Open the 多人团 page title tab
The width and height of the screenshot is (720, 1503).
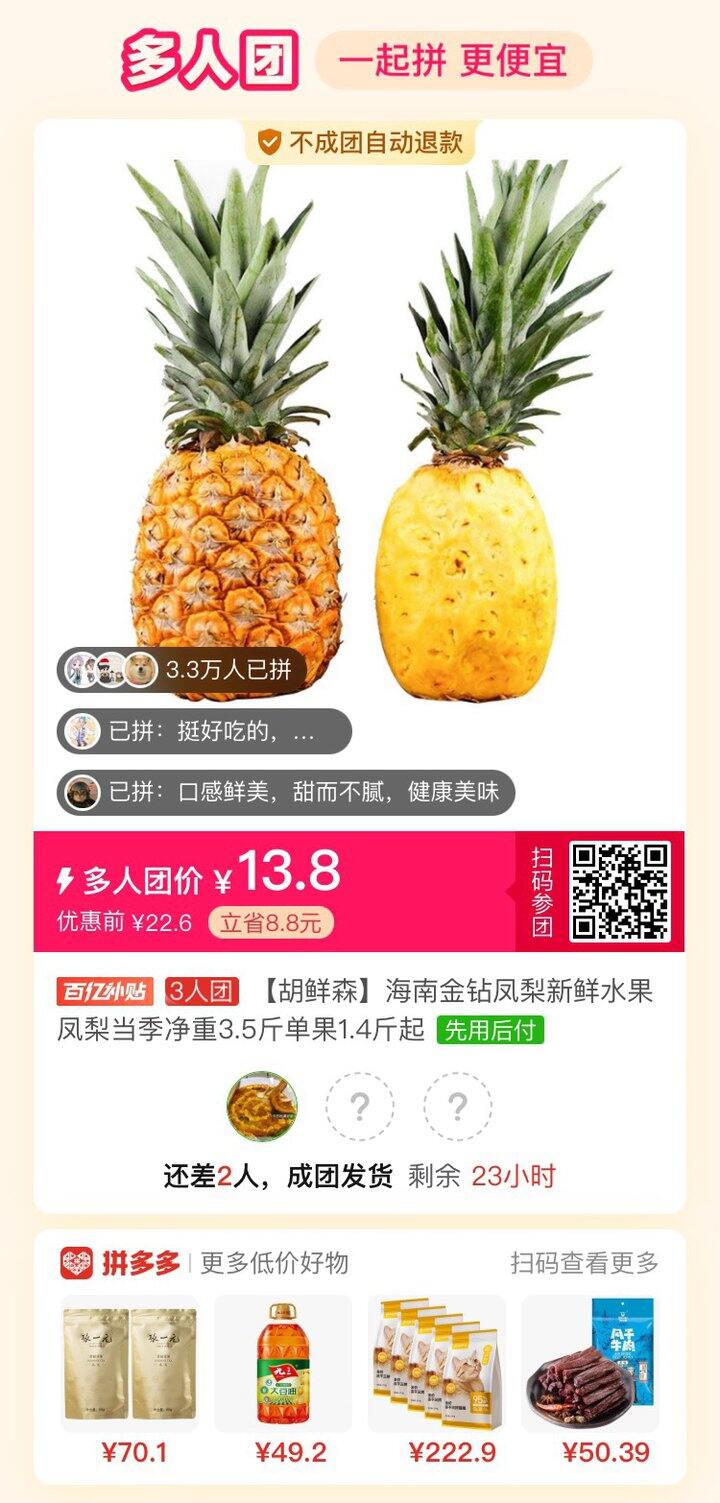tap(210, 58)
